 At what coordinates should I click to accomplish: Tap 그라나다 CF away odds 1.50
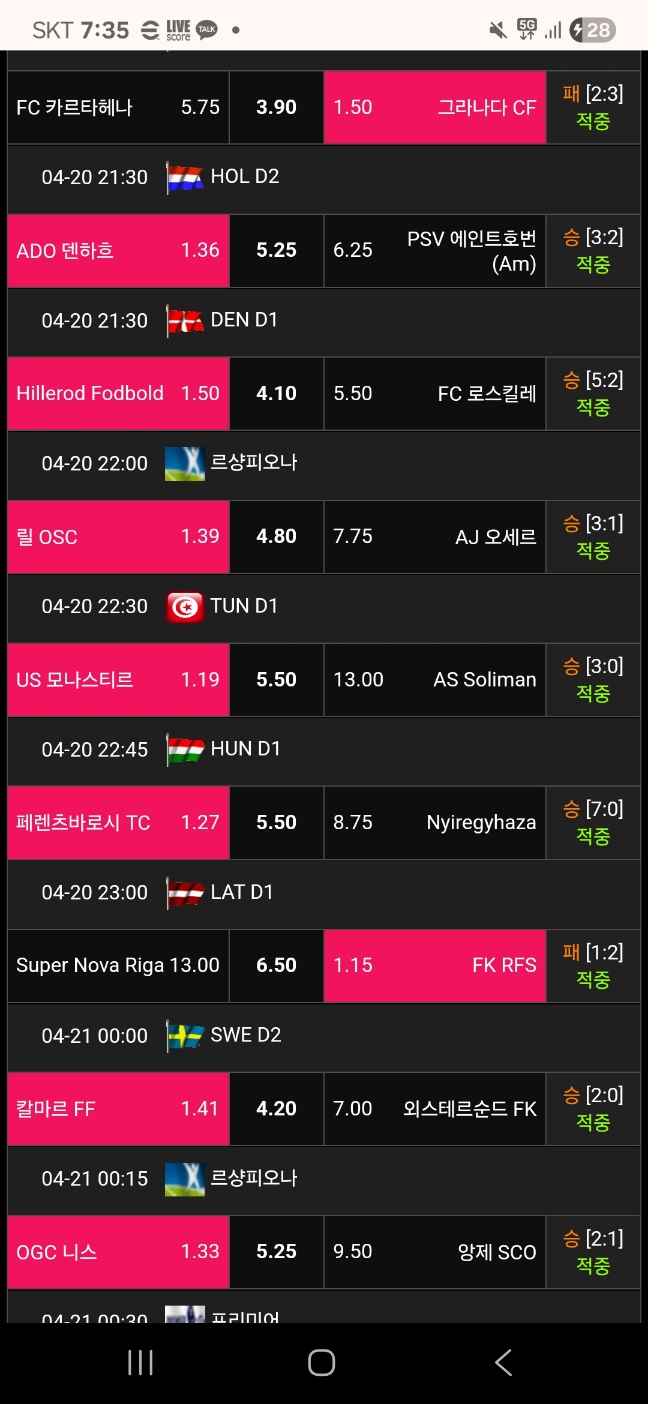click(x=435, y=107)
